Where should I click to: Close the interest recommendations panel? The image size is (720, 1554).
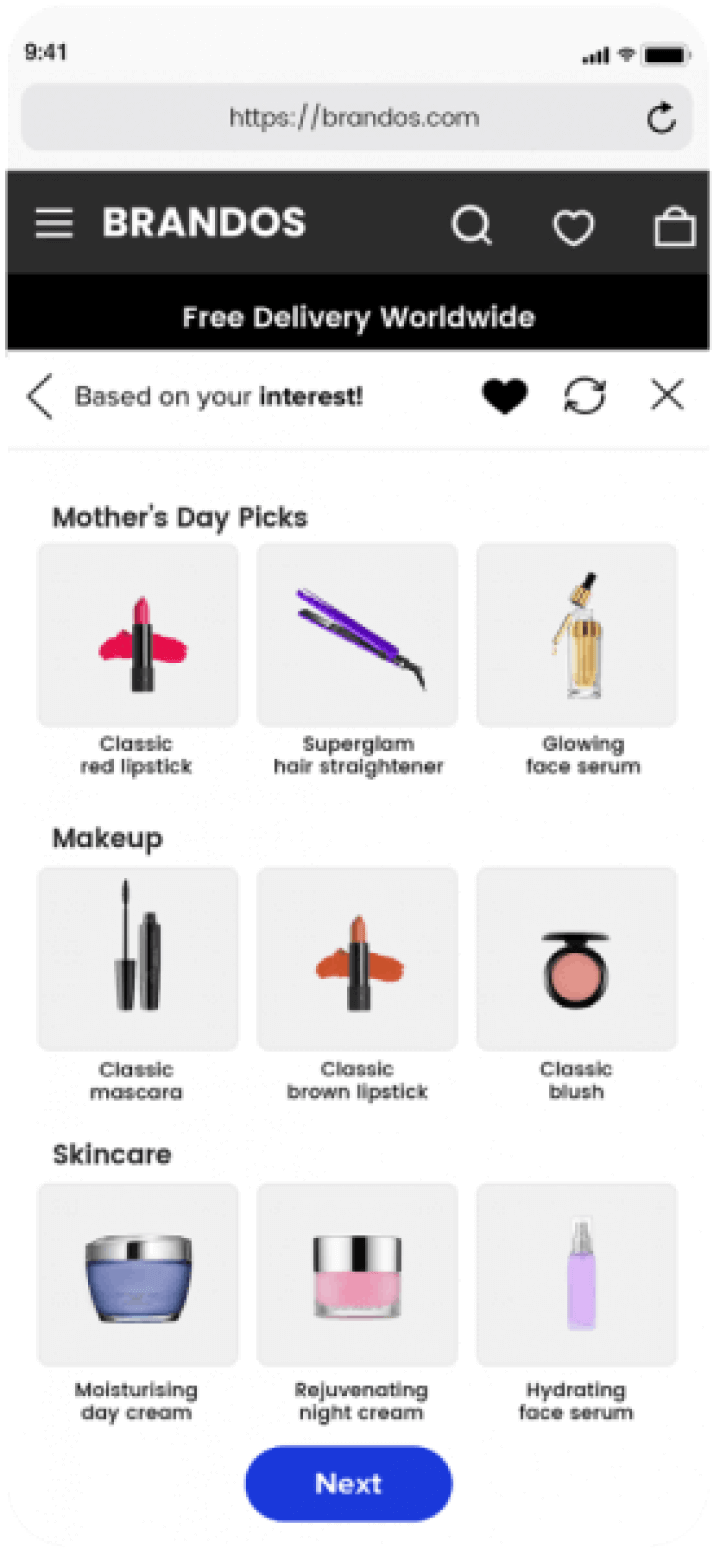click(667, 396)
